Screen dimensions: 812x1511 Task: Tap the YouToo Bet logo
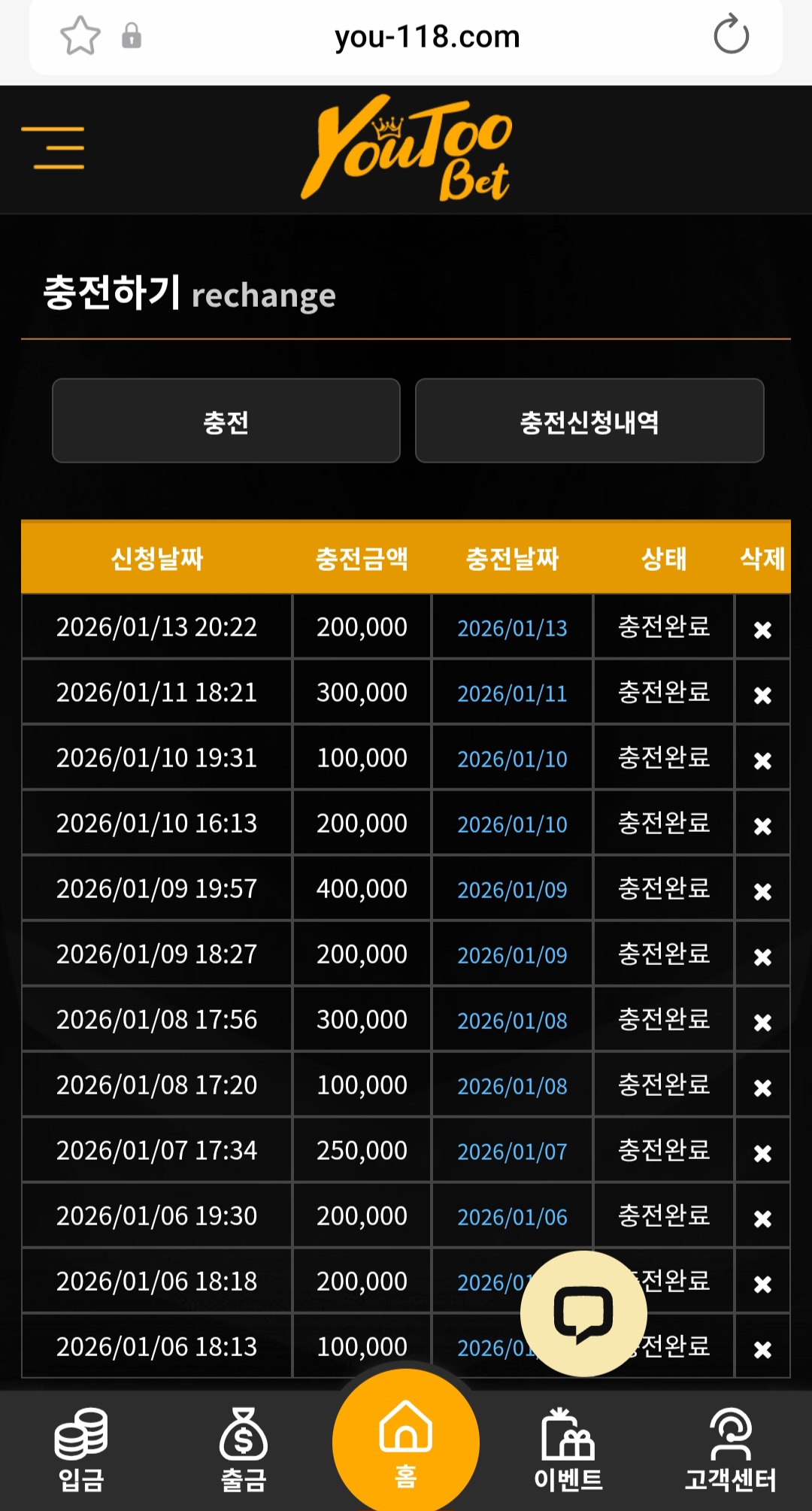[406, 148]
